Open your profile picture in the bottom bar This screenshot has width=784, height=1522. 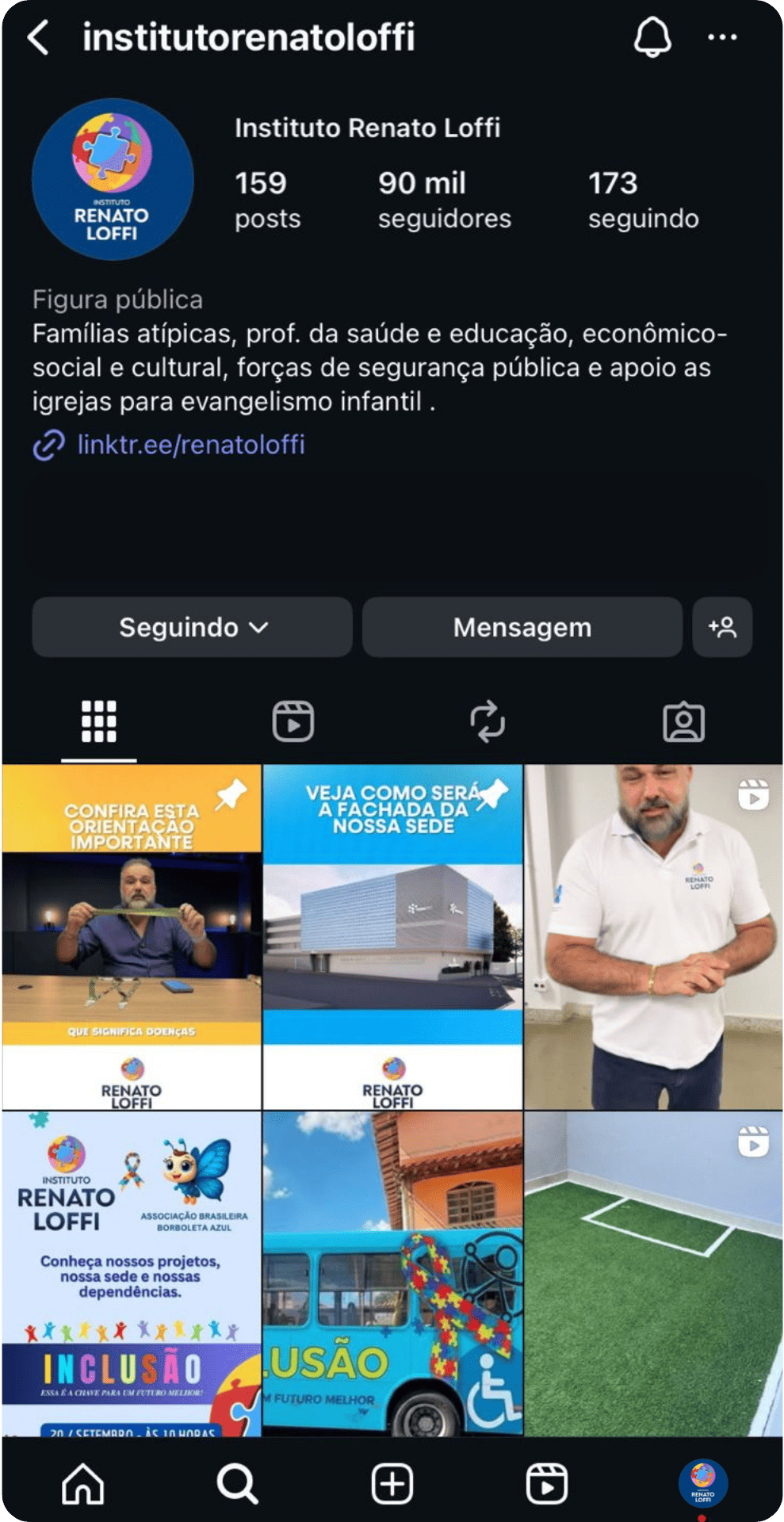[702, 1484]
